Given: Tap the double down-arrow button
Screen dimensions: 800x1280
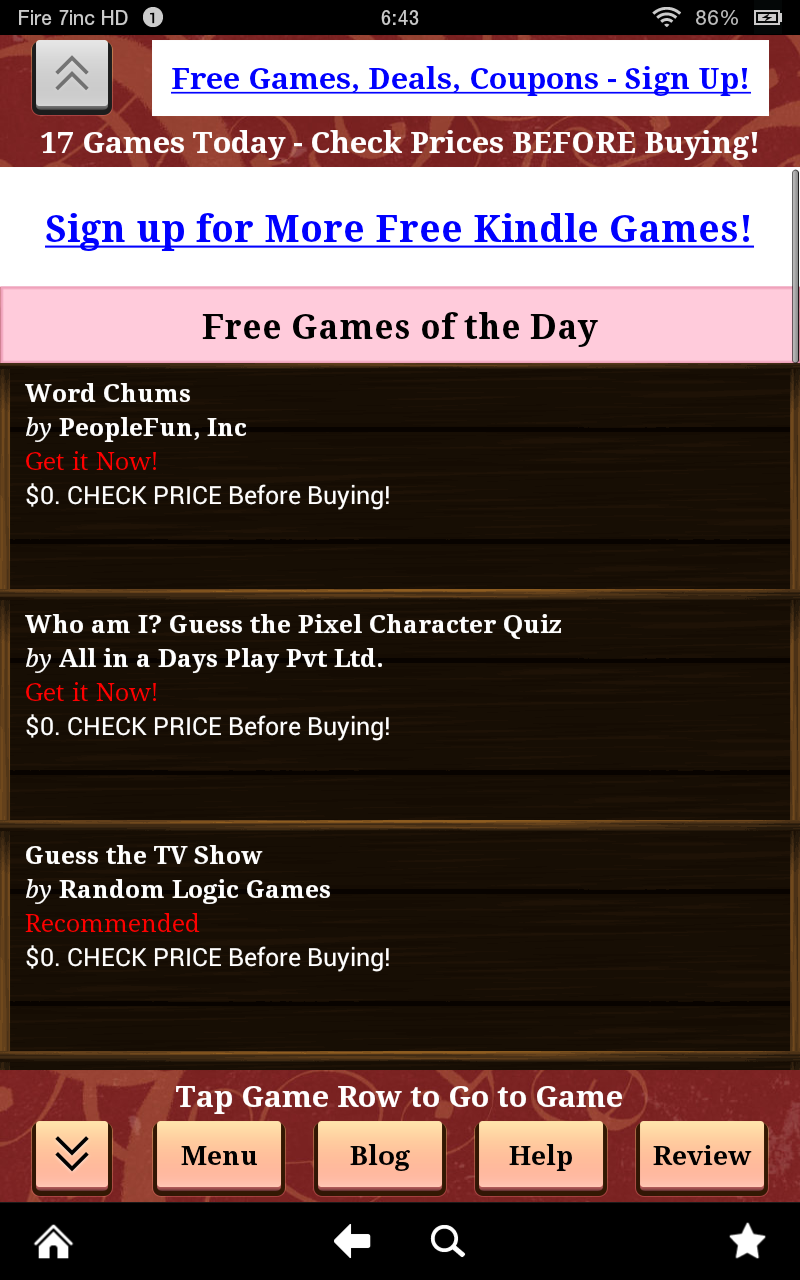Looking at the screenshot, I should (x=72, y=1156).
